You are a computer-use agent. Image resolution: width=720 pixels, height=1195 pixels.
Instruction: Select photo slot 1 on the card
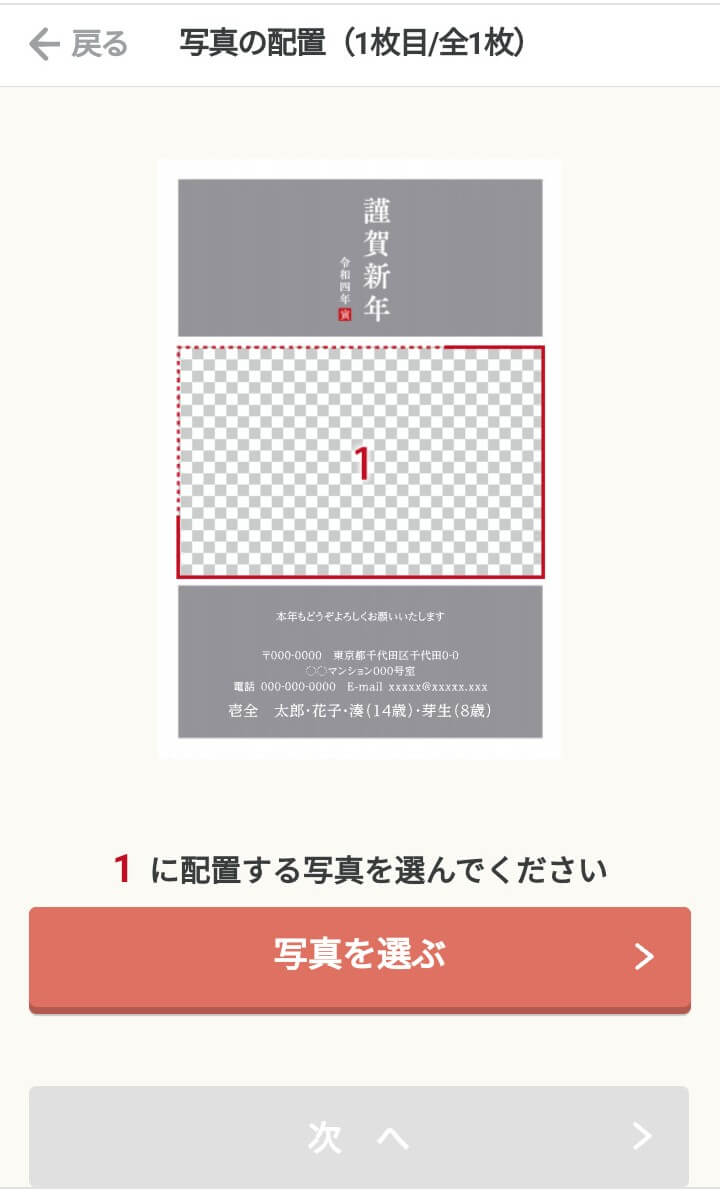click(x=361, y=463)
